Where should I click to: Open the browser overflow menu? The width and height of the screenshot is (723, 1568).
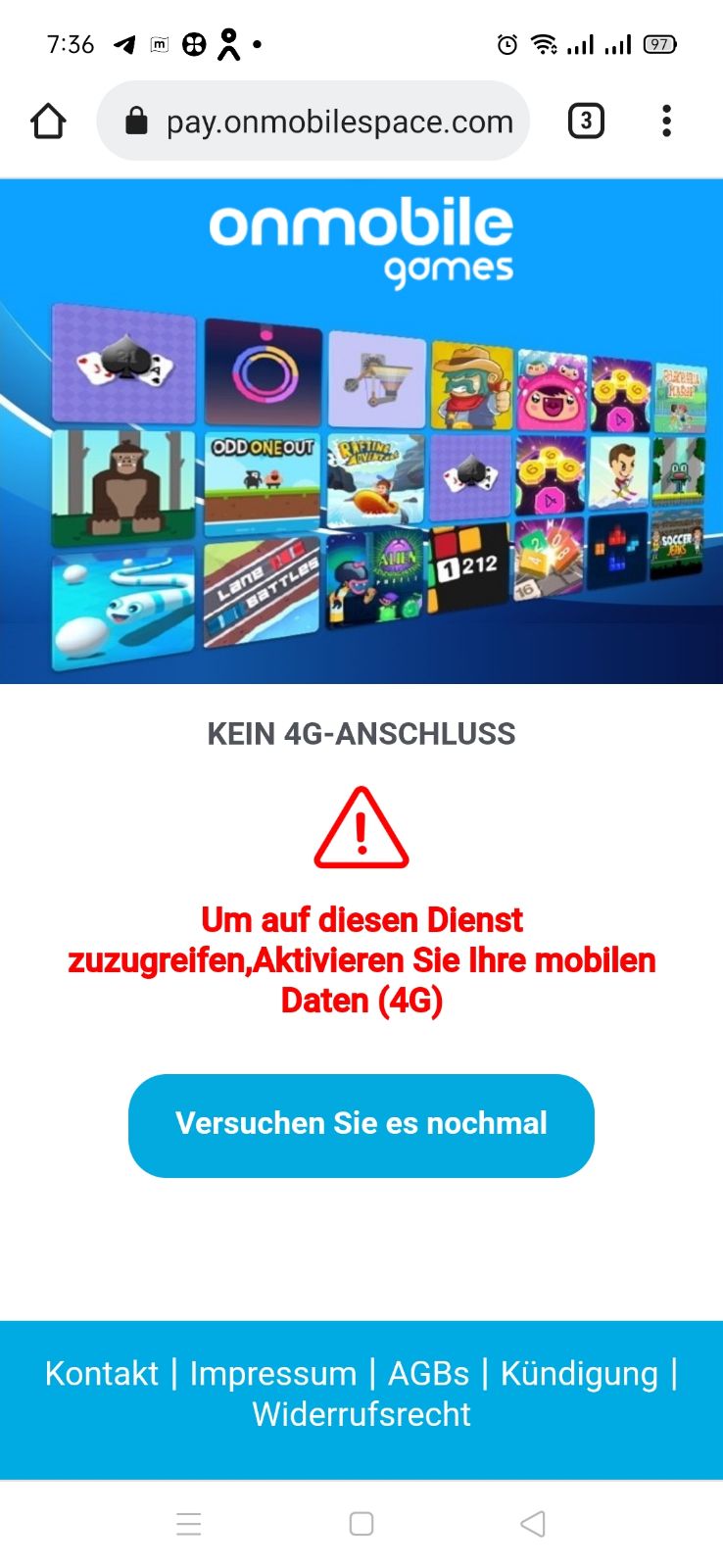(x=666, y=122)
